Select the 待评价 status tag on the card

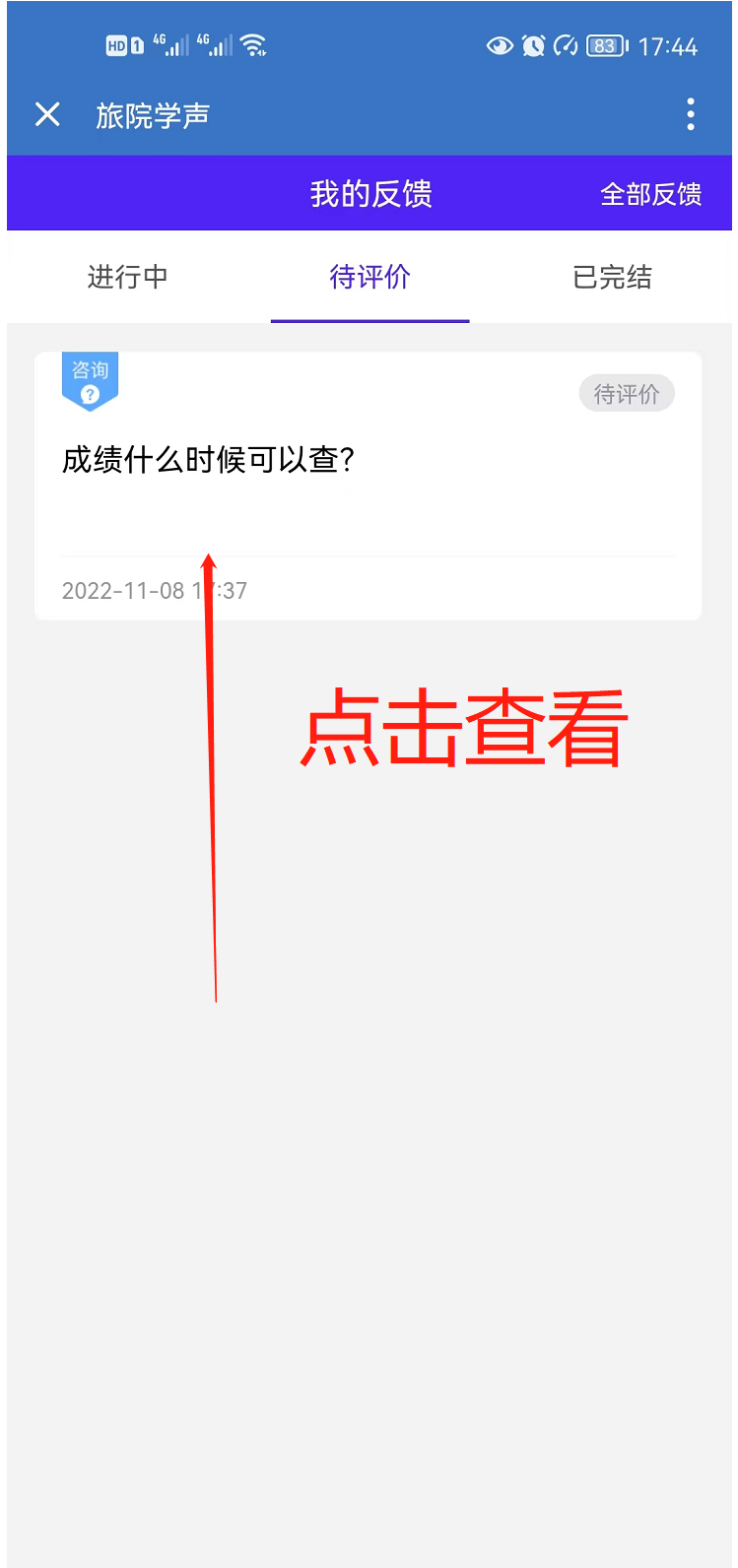tap(627, 393)
